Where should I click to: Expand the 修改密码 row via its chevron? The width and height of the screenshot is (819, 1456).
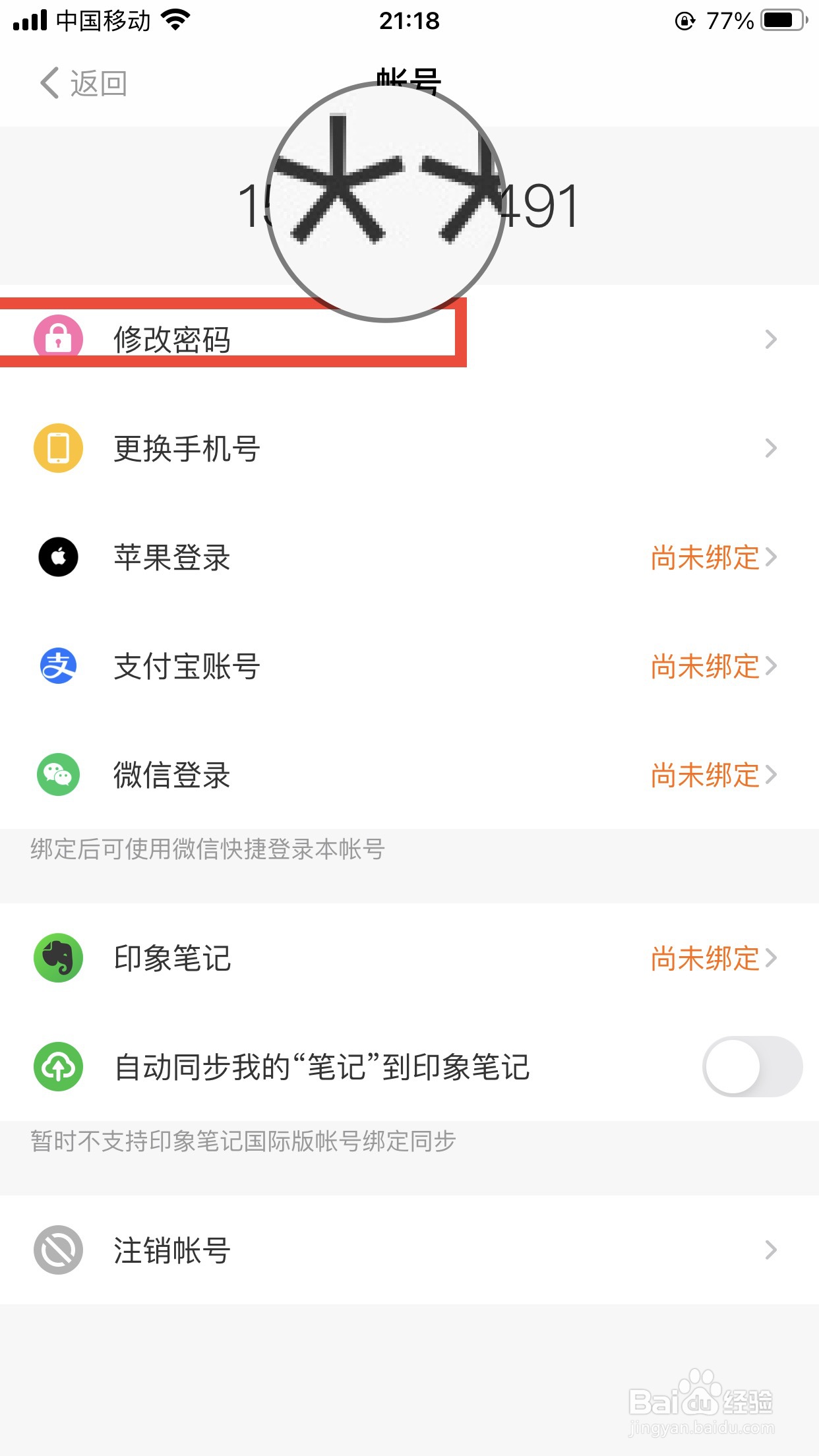pos(772,339)
